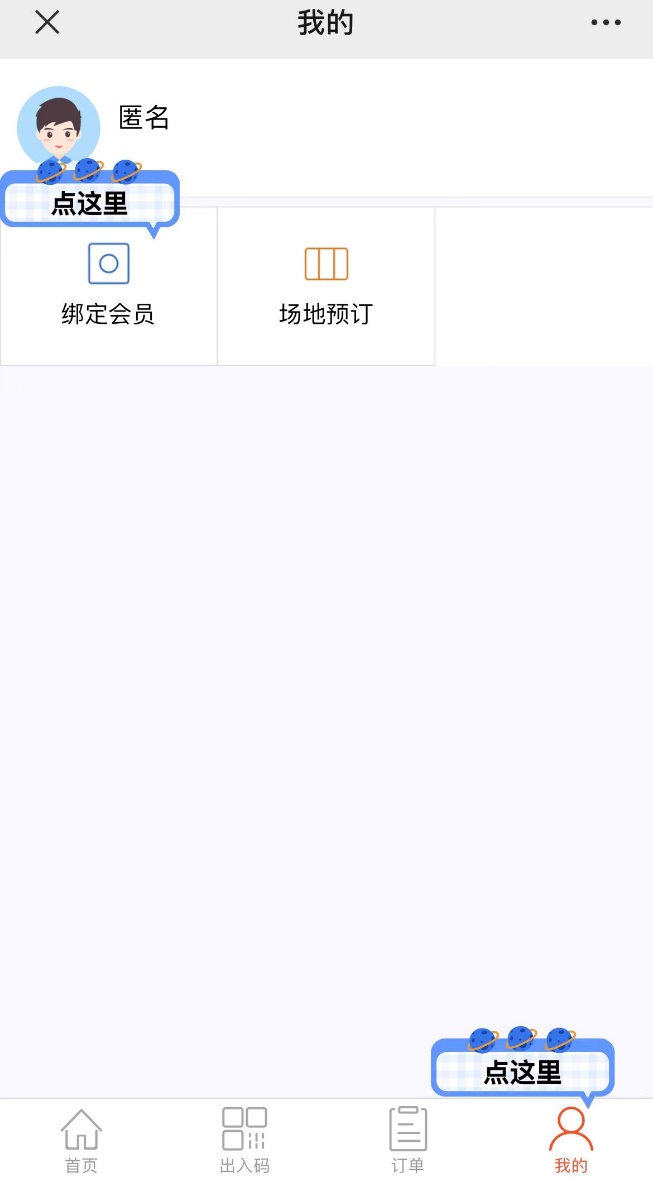Image resolution: width=653 pixels, height=1177 pixels.
Task: Switch to the 订单 tab
Action: coord(408,1140)
